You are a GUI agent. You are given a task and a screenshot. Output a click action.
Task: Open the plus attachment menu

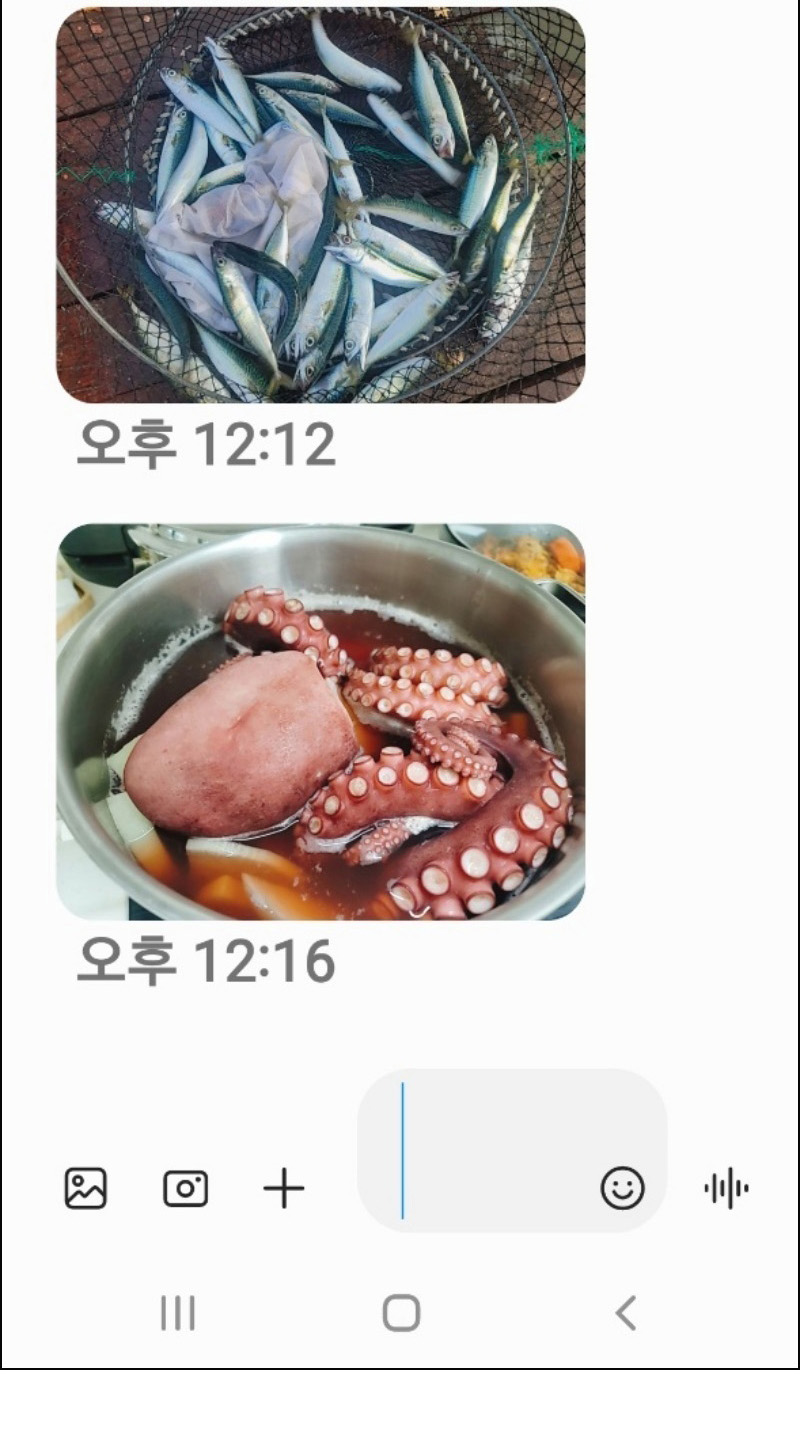tap(283, 1188)
